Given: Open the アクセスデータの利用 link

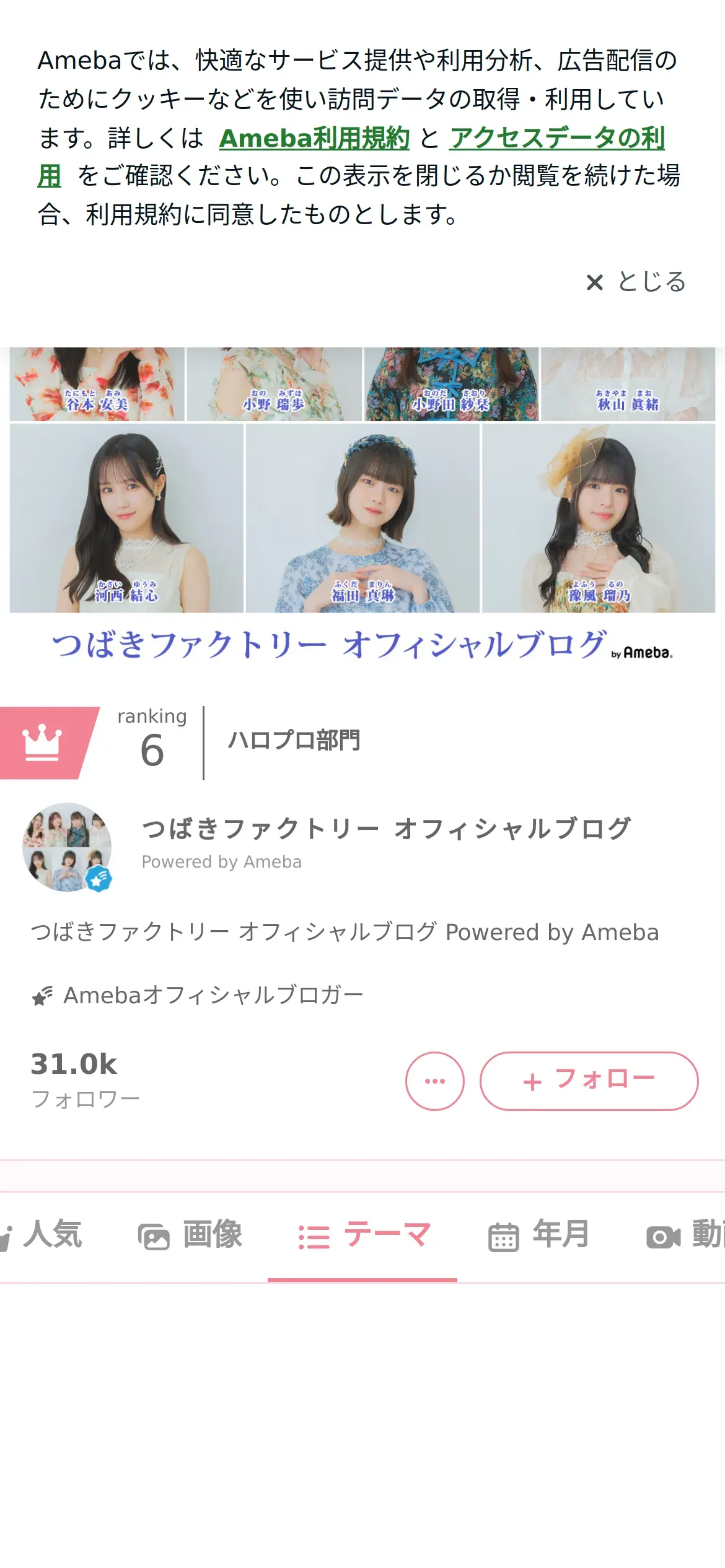Looking at the screenshot, I should click(x=556, y=138).
